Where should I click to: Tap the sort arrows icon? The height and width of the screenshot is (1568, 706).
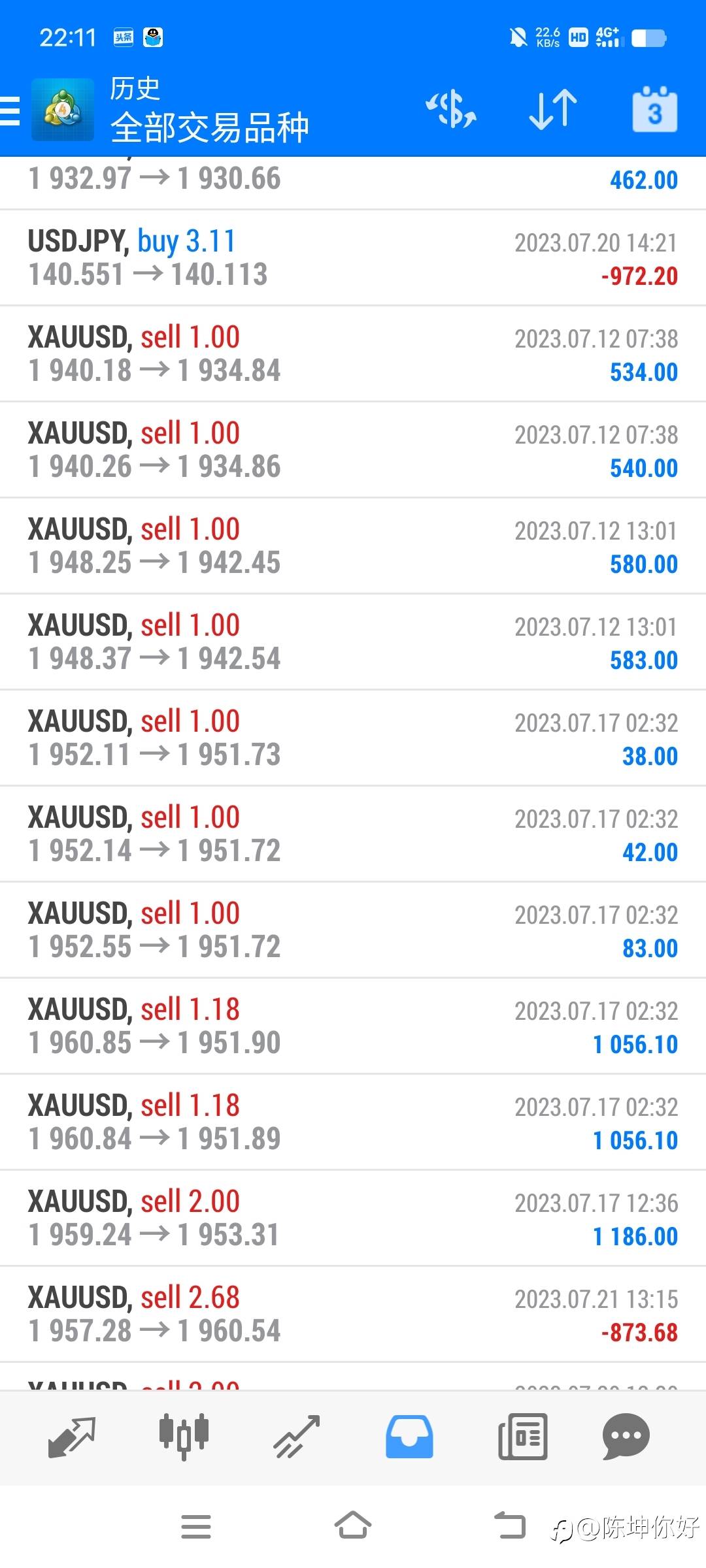click(x=553, y=109)
